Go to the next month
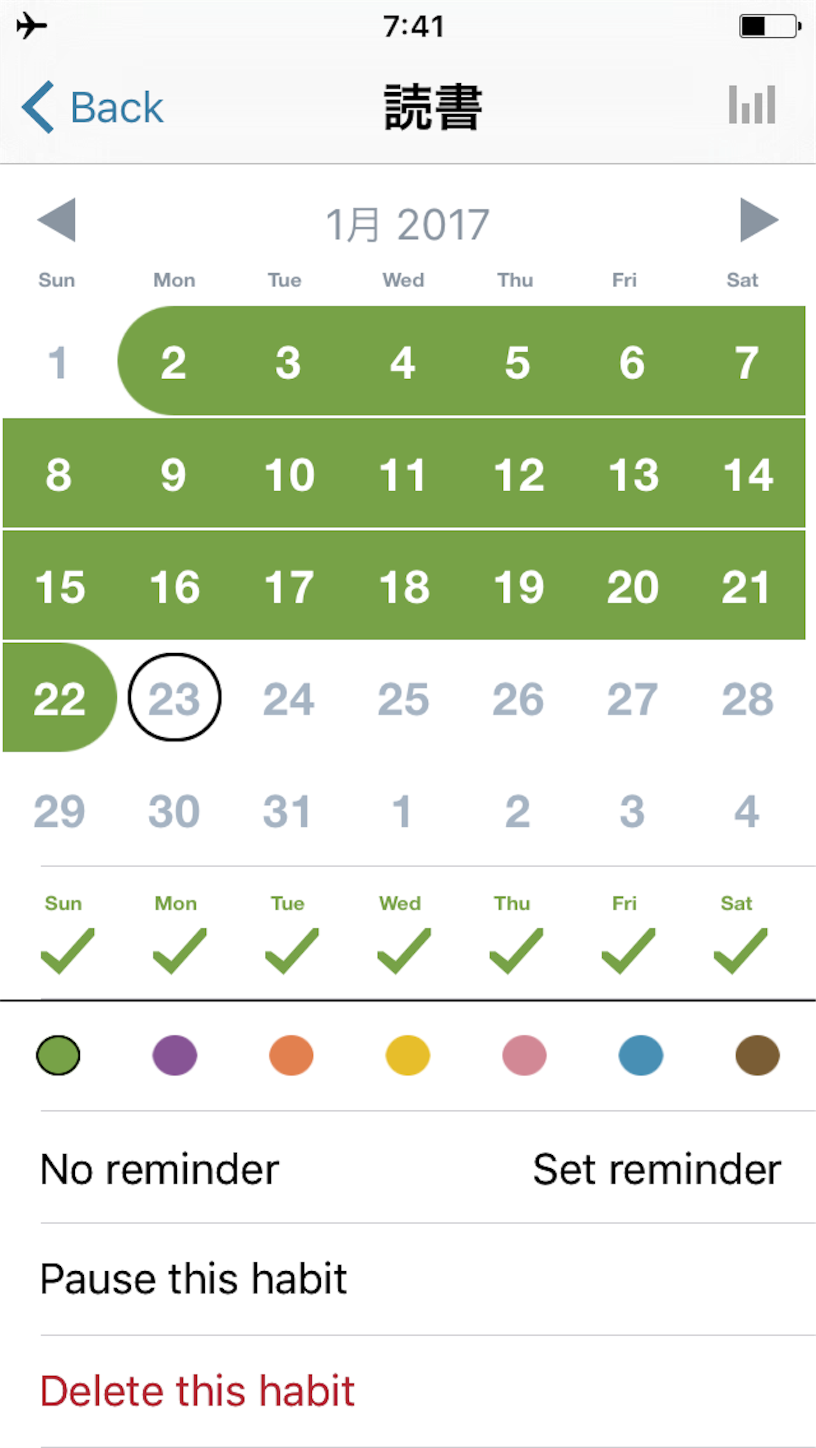 [x=759, y=220]
